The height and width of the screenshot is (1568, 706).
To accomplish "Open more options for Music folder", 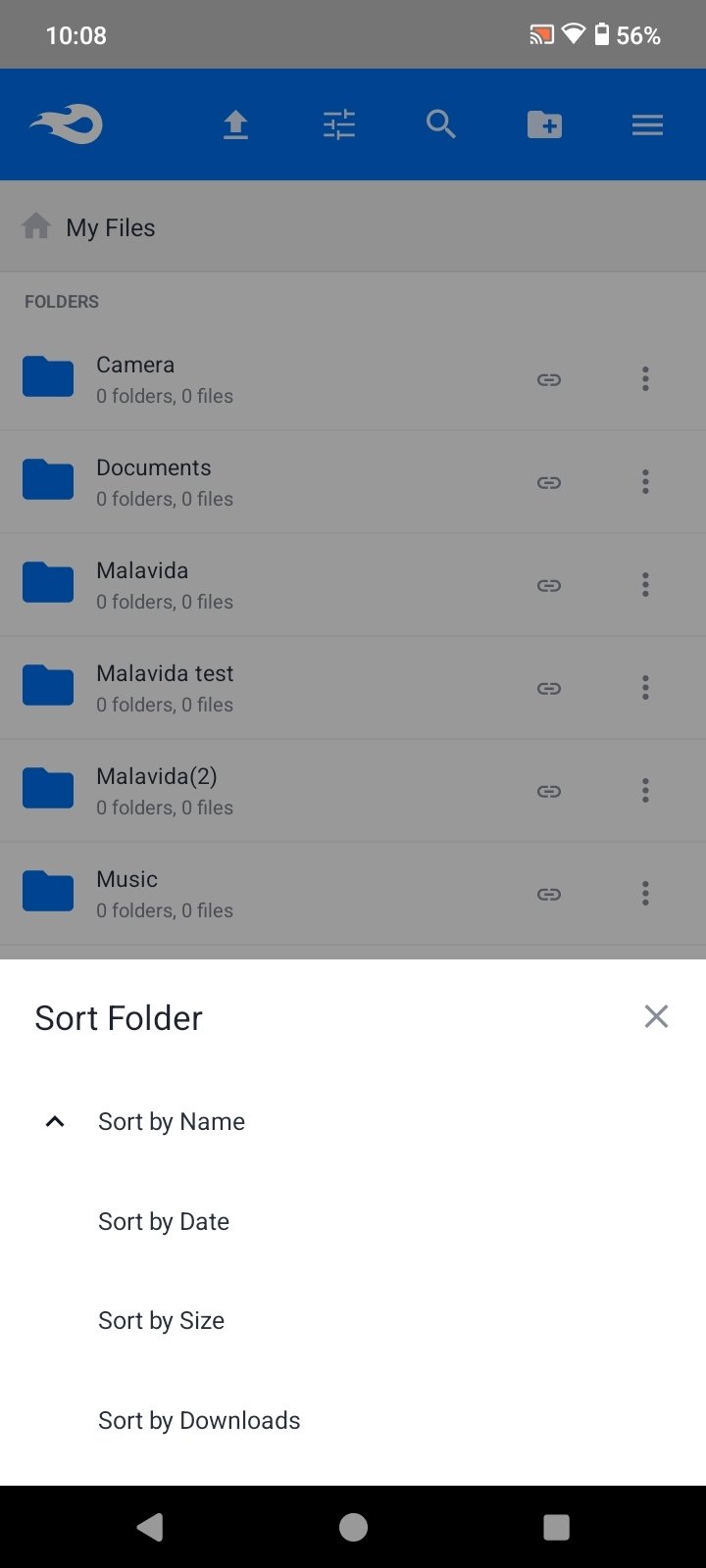I will 645,894.
